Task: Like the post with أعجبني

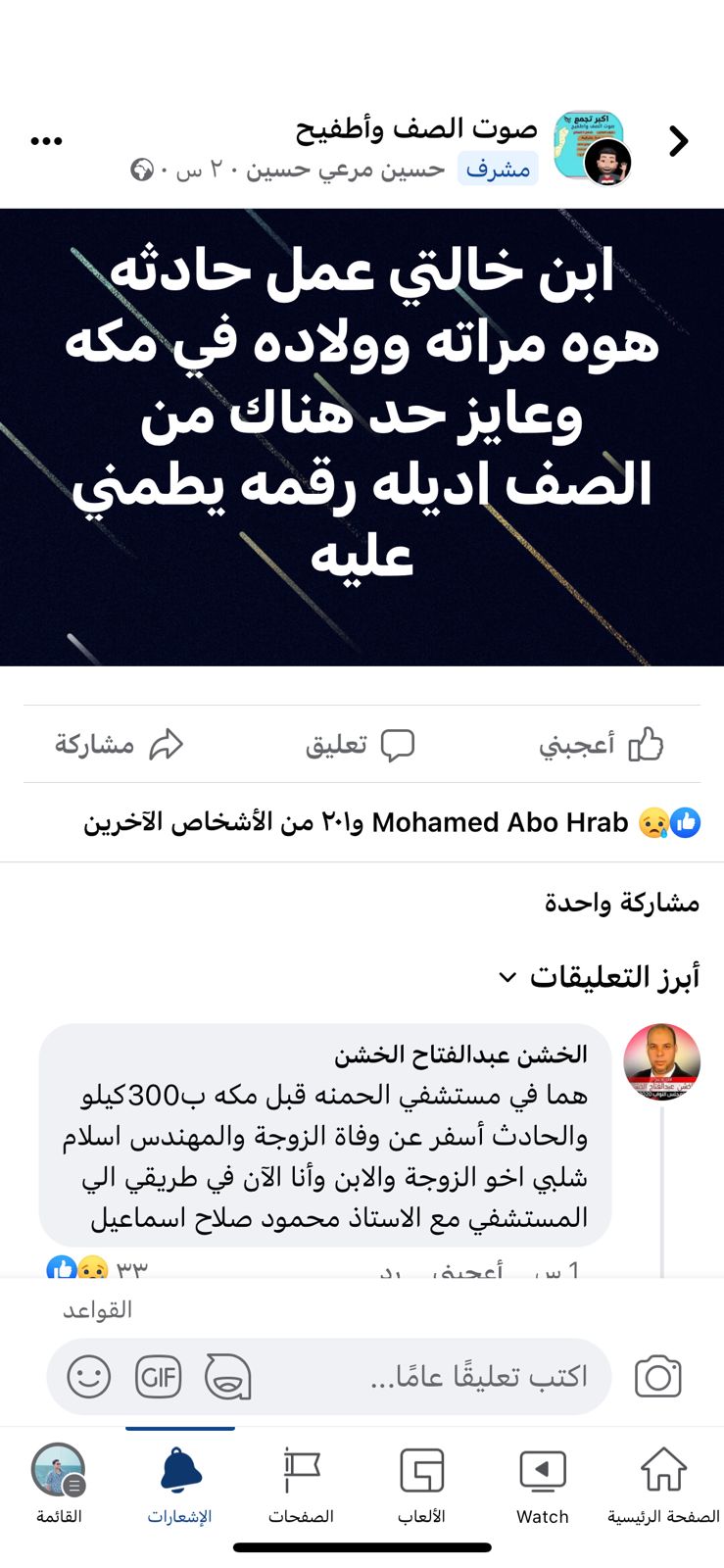Action: (602, 745)
